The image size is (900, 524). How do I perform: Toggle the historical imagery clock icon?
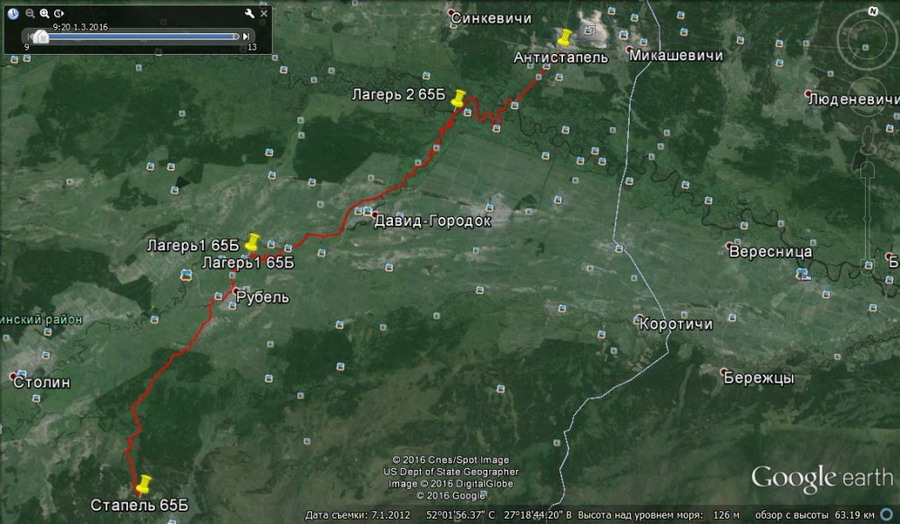click(x=13, y=14)
